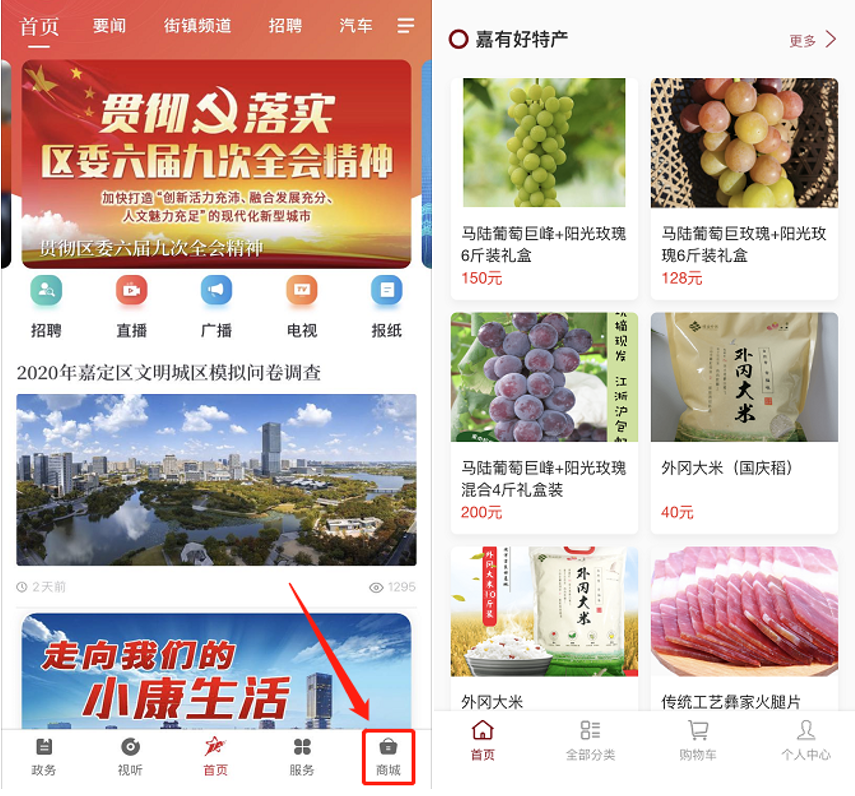
Task: Open the 购物车 cart tab
Action: [x=698, y=741]
